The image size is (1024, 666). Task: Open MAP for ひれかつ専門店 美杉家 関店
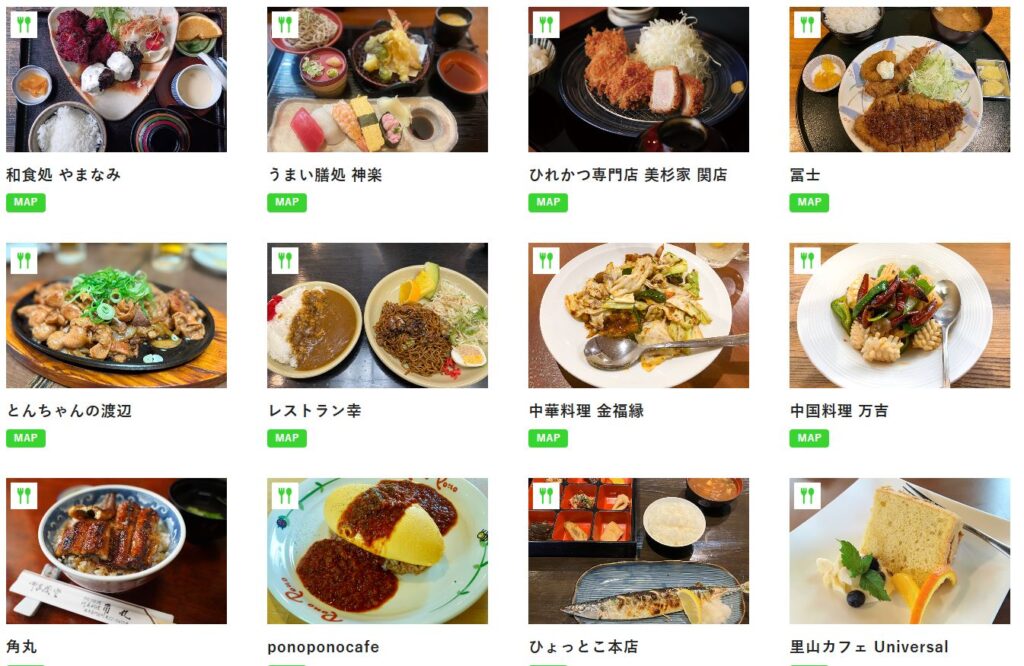[548, 202]
